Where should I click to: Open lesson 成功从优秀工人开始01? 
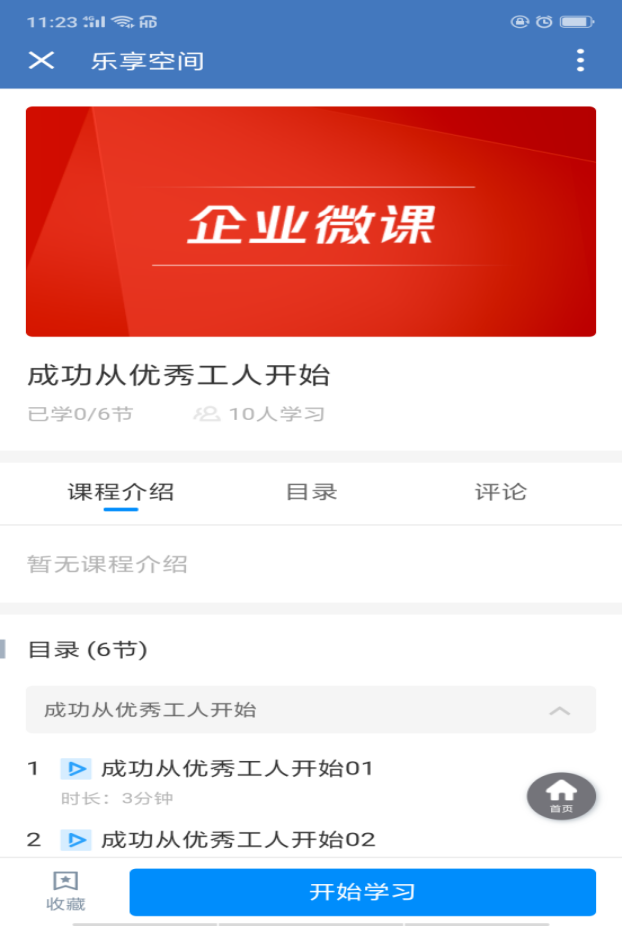click(x=236, y=769)
